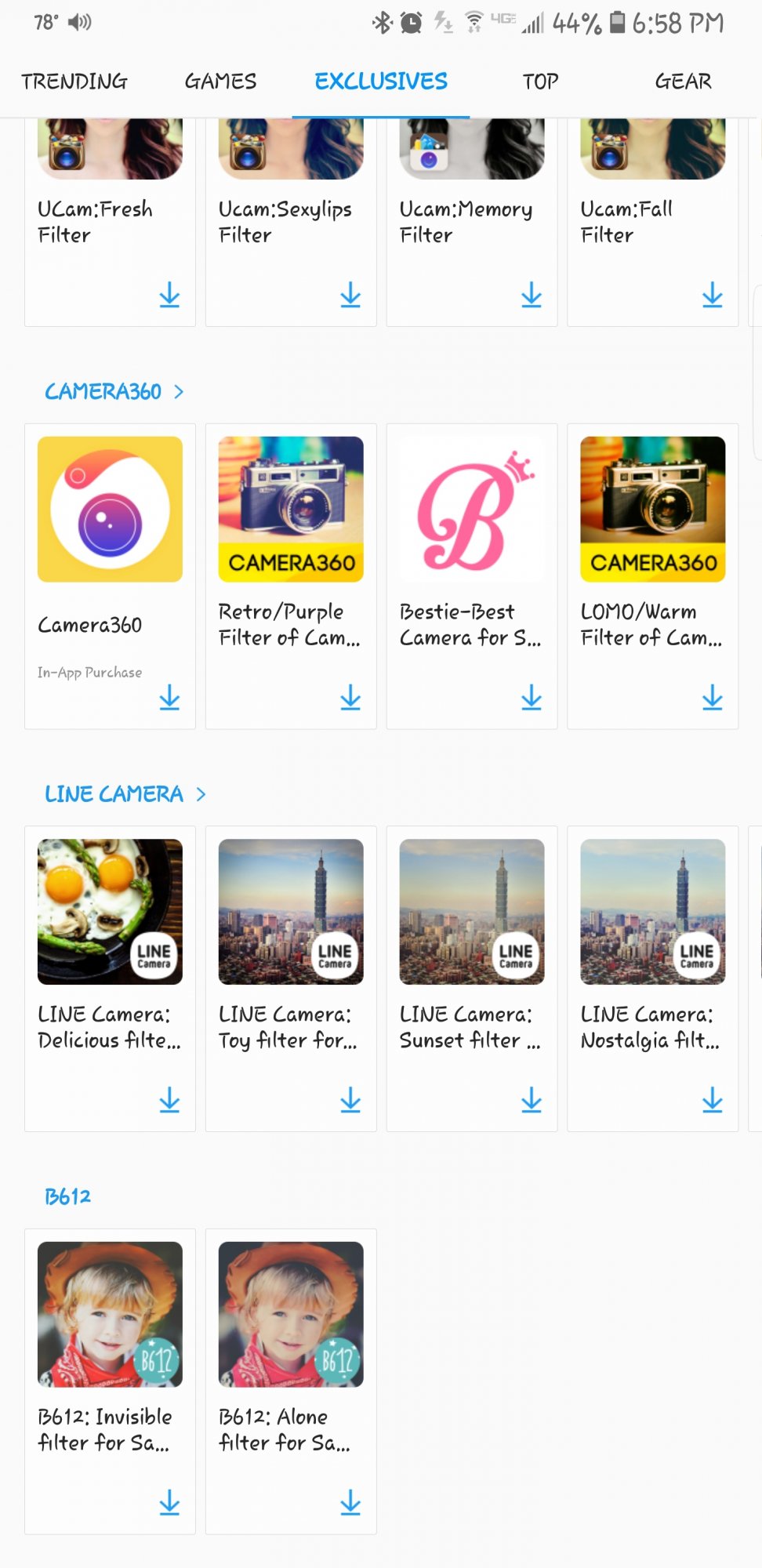Download Retro/Purple Filter of Camera360

[350, 697]
